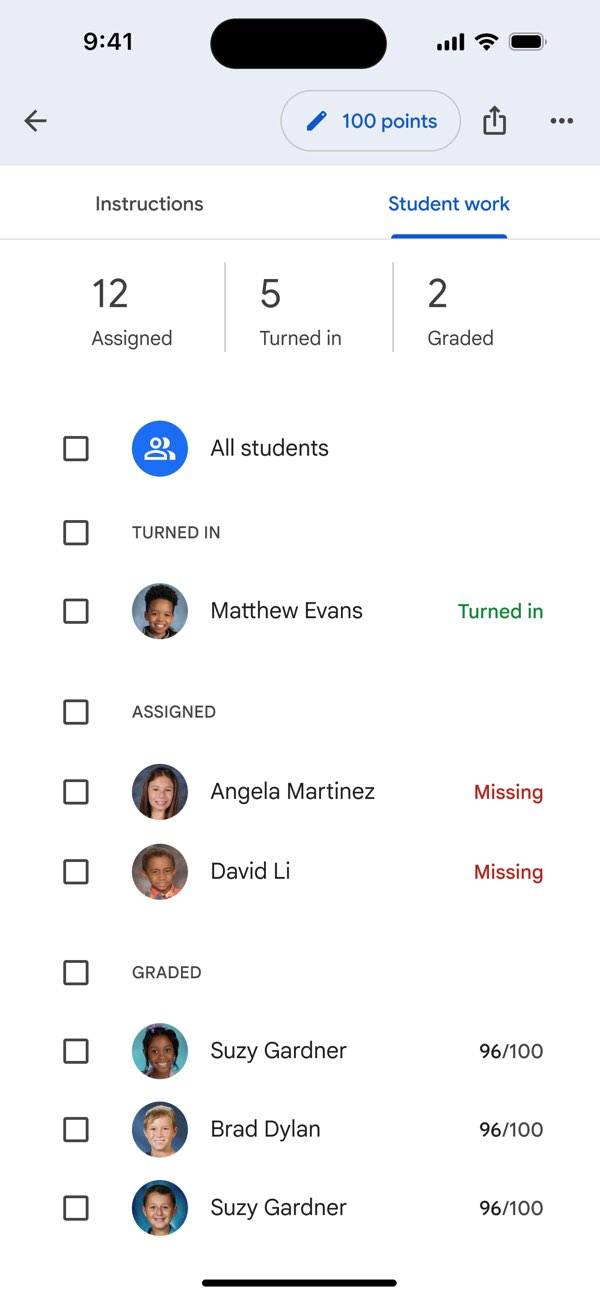Switch to the Instructions tab

pos(149,204)
